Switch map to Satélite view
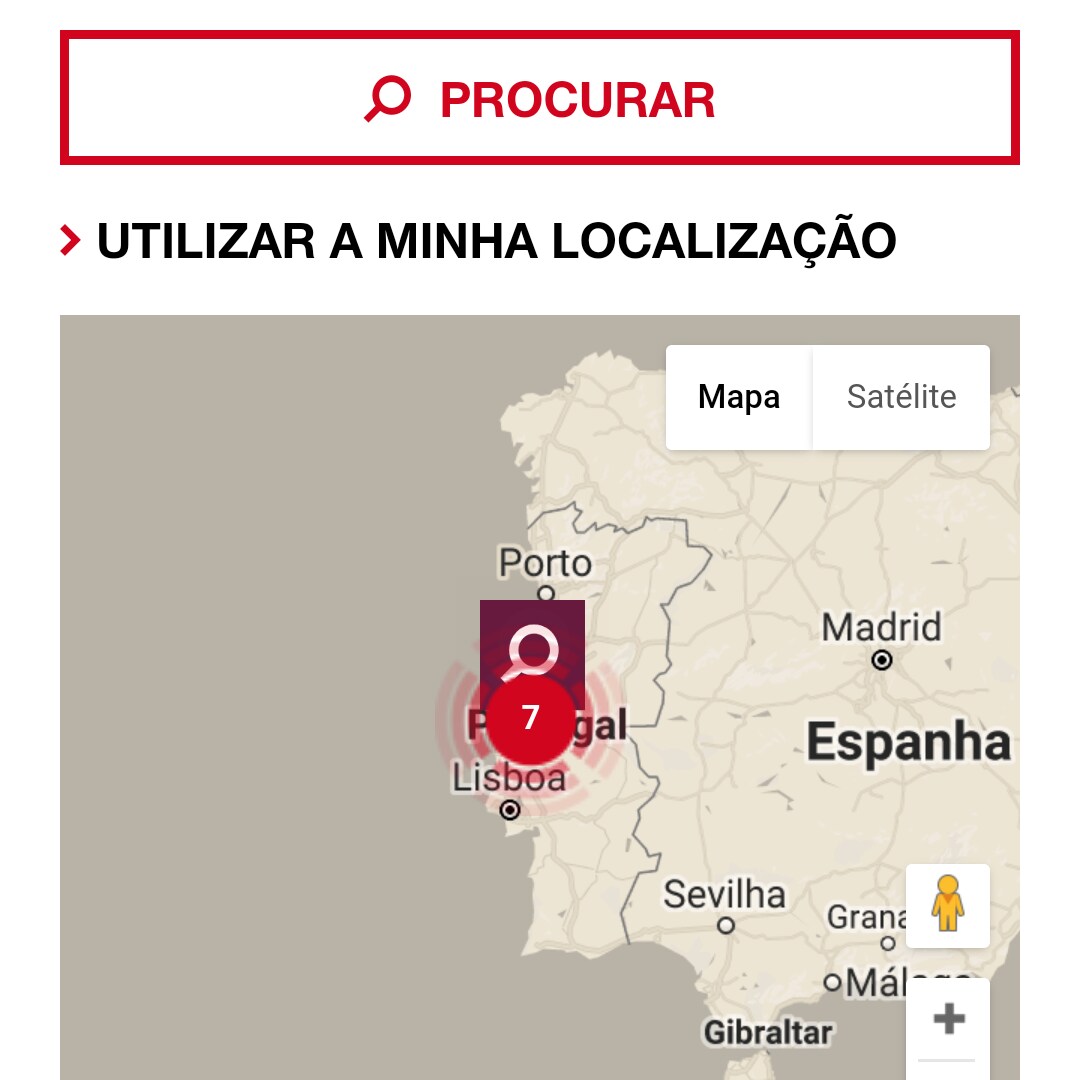1080x1080 pixels. 901,397
